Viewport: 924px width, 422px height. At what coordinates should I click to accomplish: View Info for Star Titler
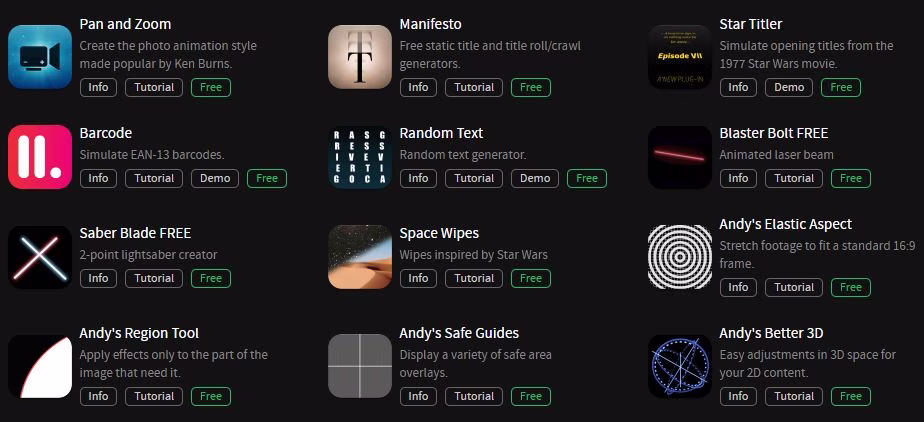tap(738, 87)
